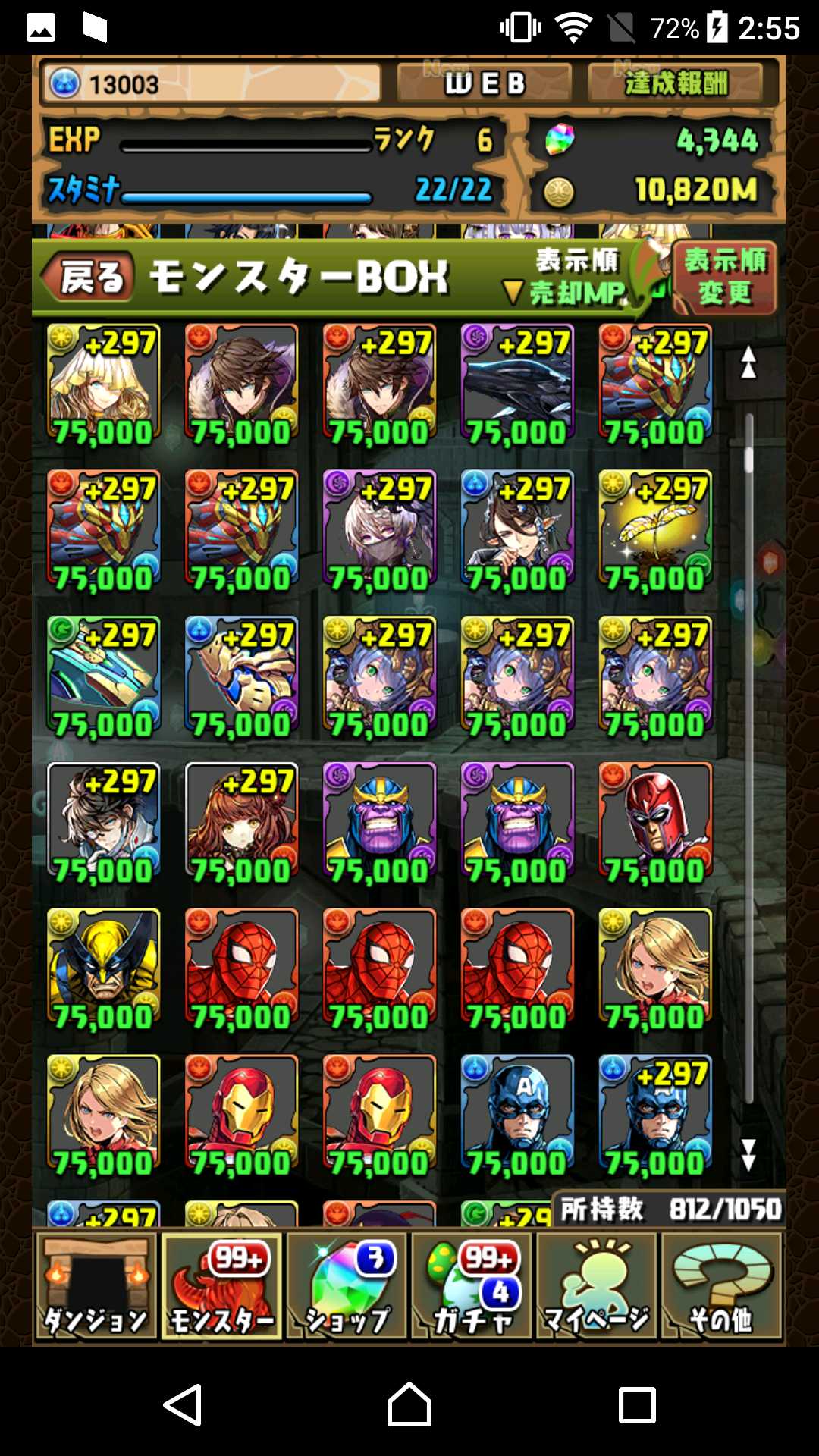819x1456 pixels.
Task: Select the Captain America card with +297
Action: coord(654,1116)
